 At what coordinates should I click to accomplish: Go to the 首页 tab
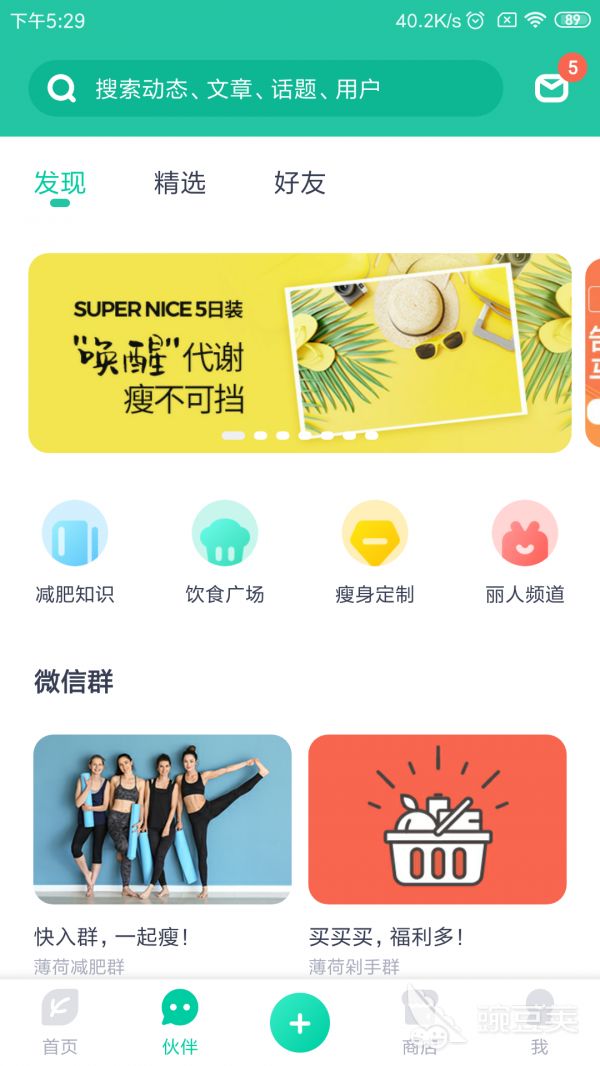tap(60, 1022)
